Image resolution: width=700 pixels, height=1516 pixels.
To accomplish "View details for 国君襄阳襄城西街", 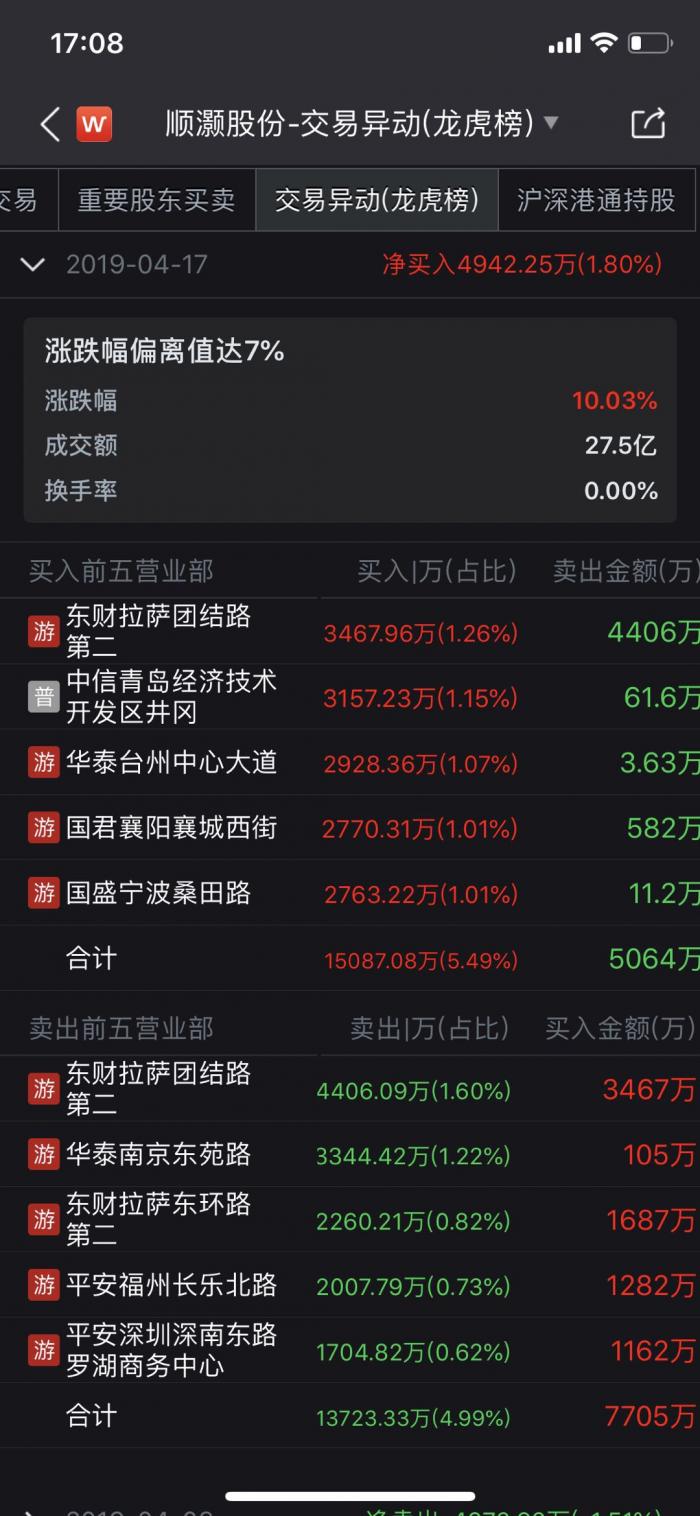I will tap(171, 828).
